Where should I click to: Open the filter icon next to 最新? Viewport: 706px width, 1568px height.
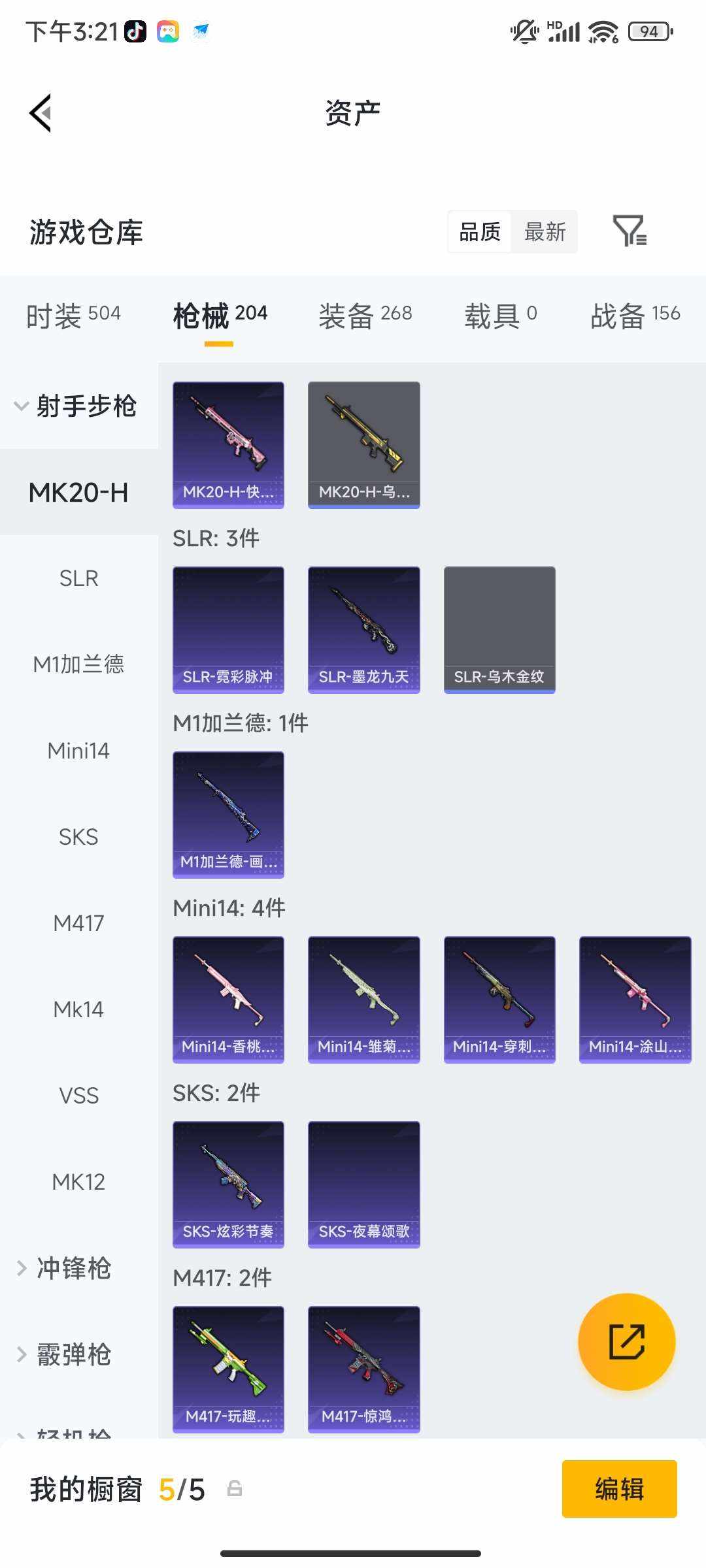(x=629, y=231)
